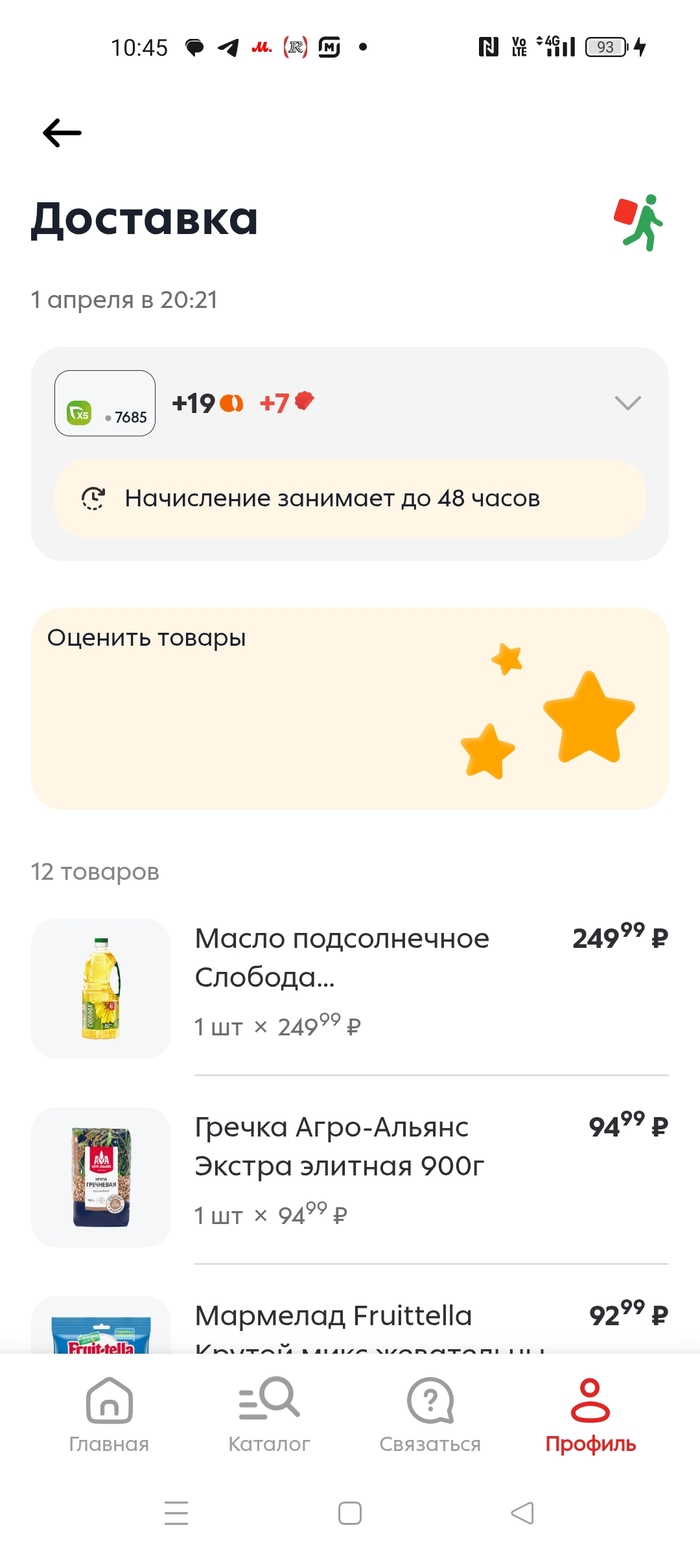Go to the Связаться tab
Image resolution: width=700 pixels, height=1556 pixels.
(430, 1414)
